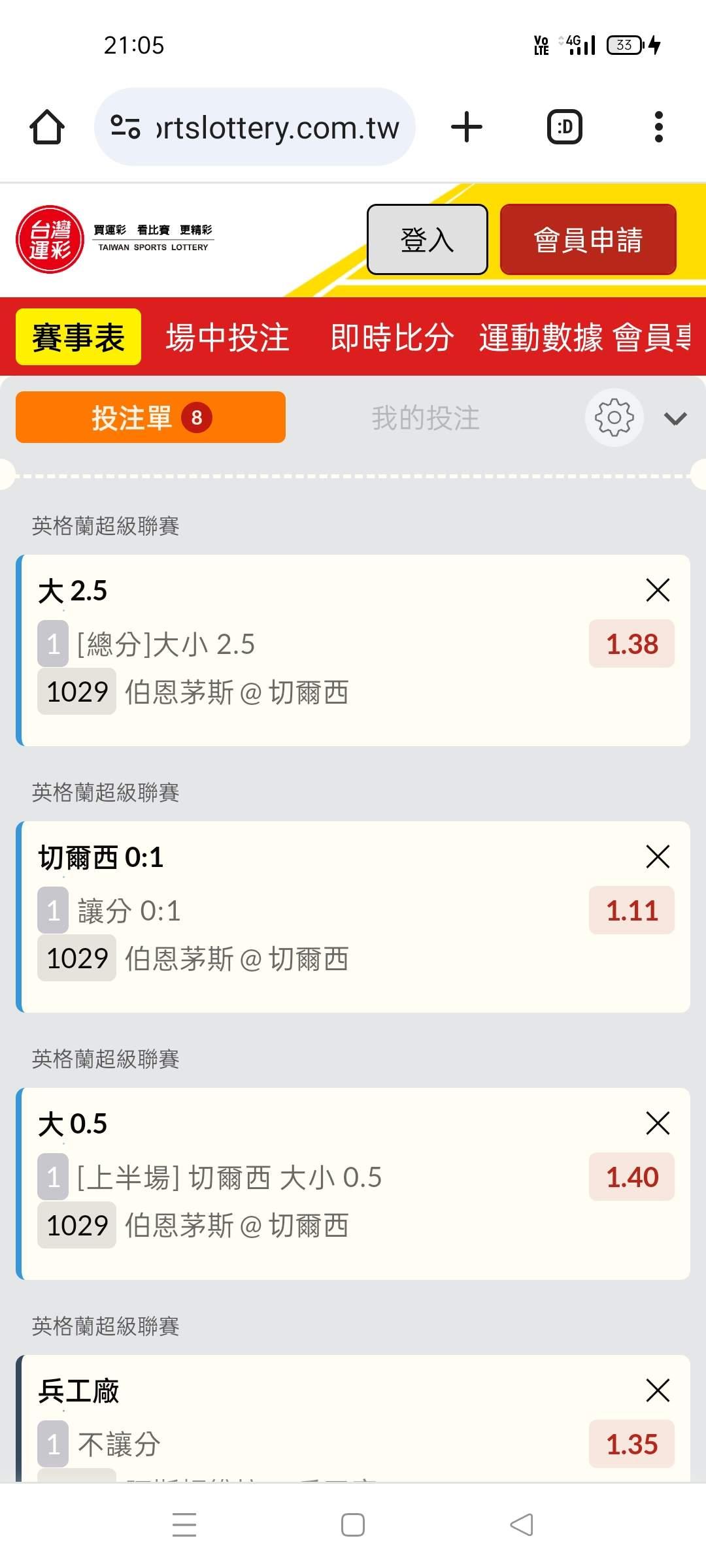The height and width of the screenshot is (1568, 706).
Task: Remove the 切爾西 0:1 handicap bet
Action: pyautogui.click(x=658, y=857)
